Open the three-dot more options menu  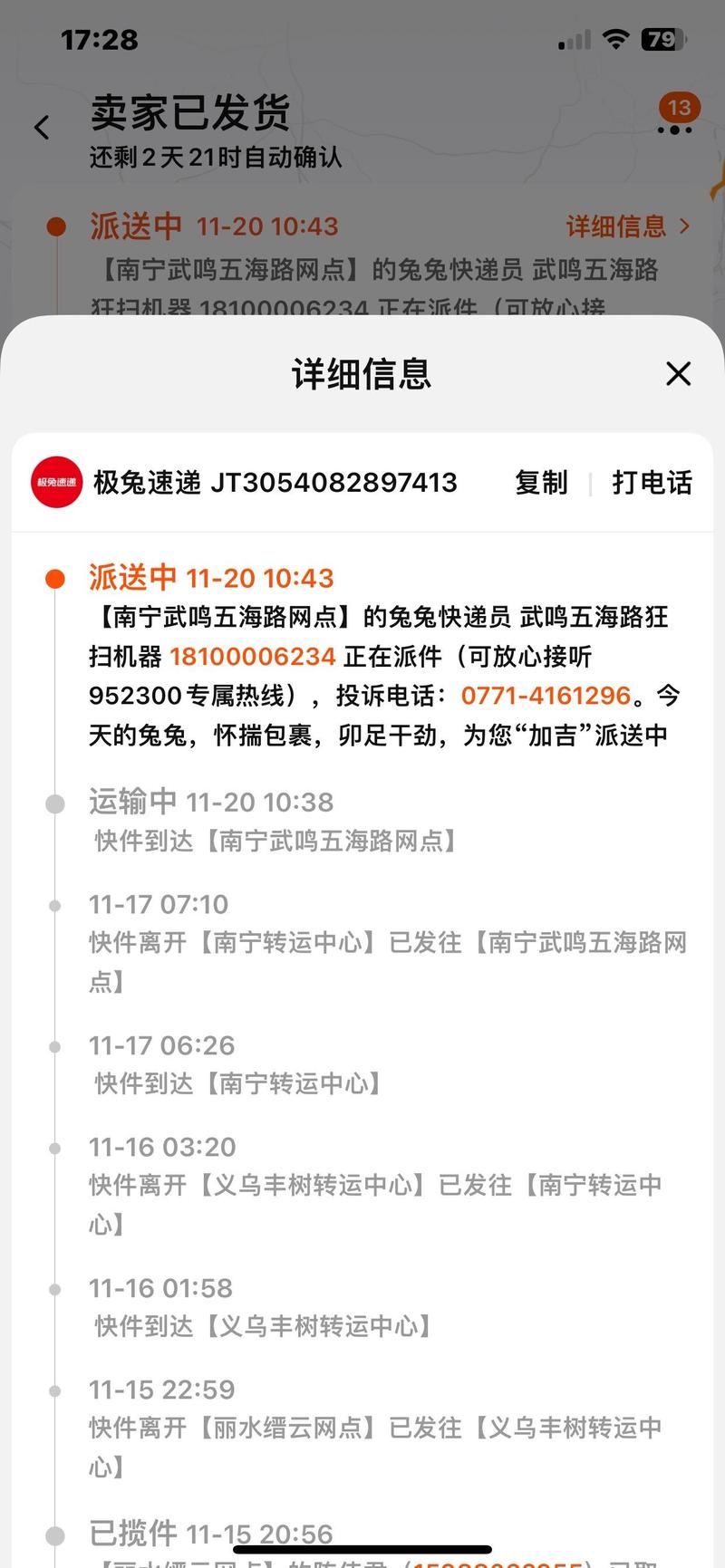675,130
